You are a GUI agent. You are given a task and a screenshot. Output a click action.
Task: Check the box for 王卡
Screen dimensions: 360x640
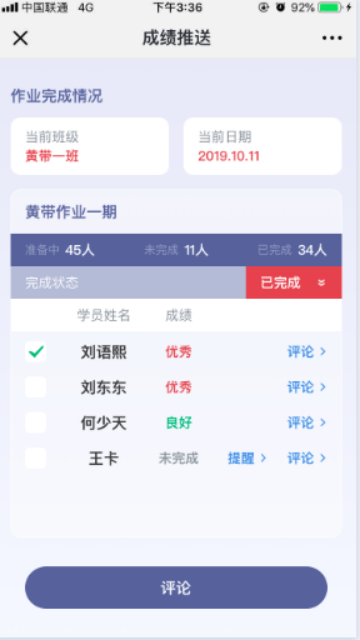pos(36,458)
